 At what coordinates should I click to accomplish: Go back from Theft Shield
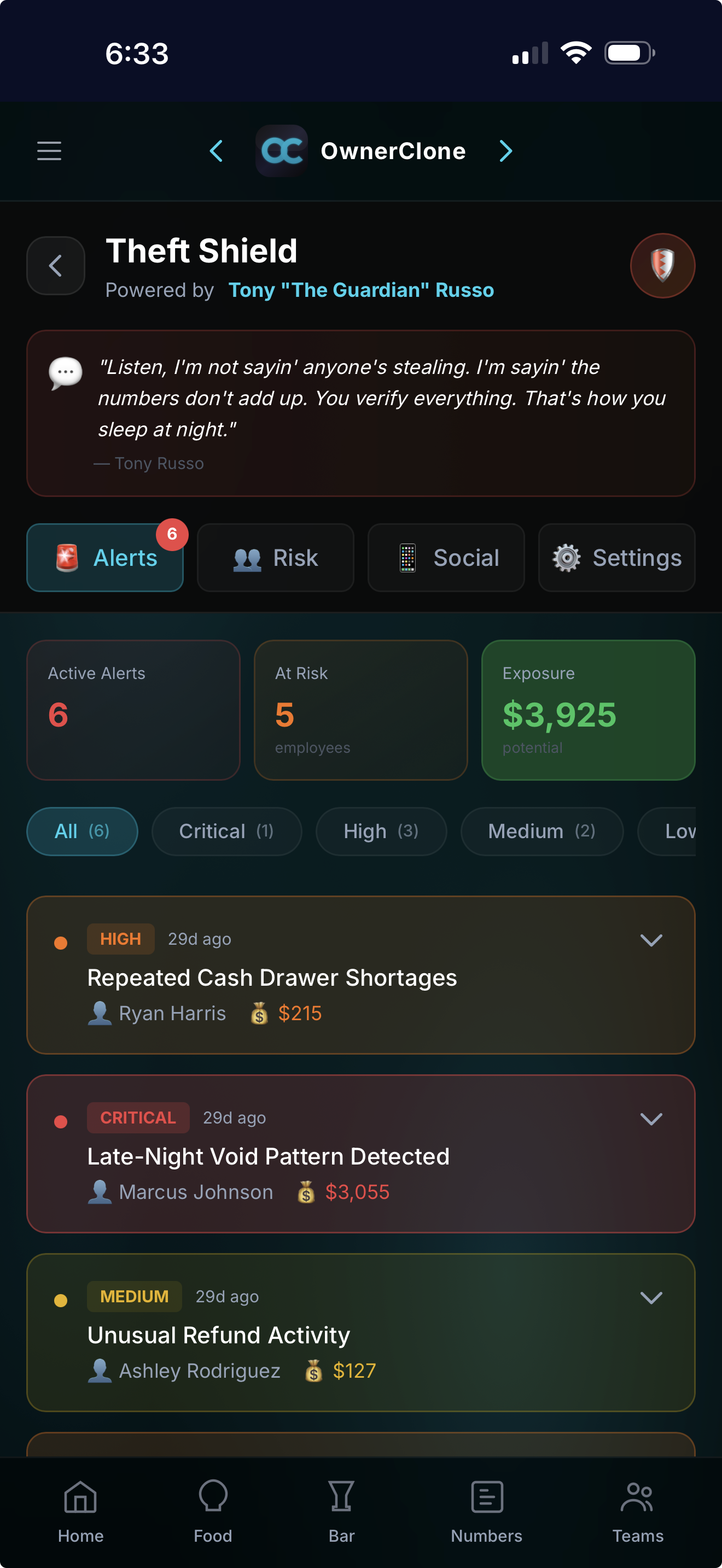click(55, 266)
